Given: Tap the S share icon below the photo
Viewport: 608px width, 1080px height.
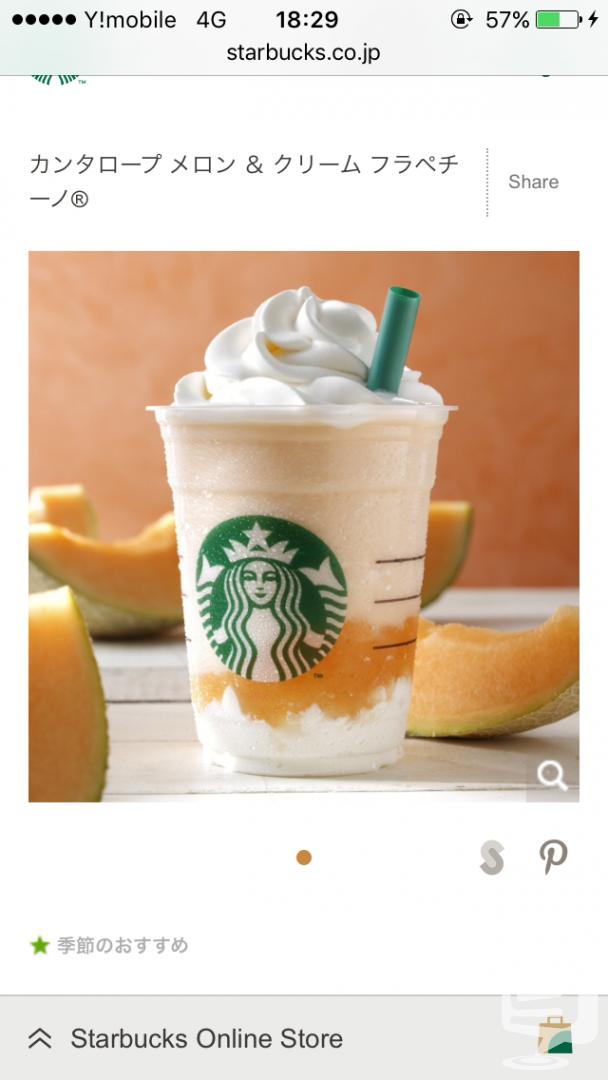Looking at the screenshot, I should [x=492, y=858].
